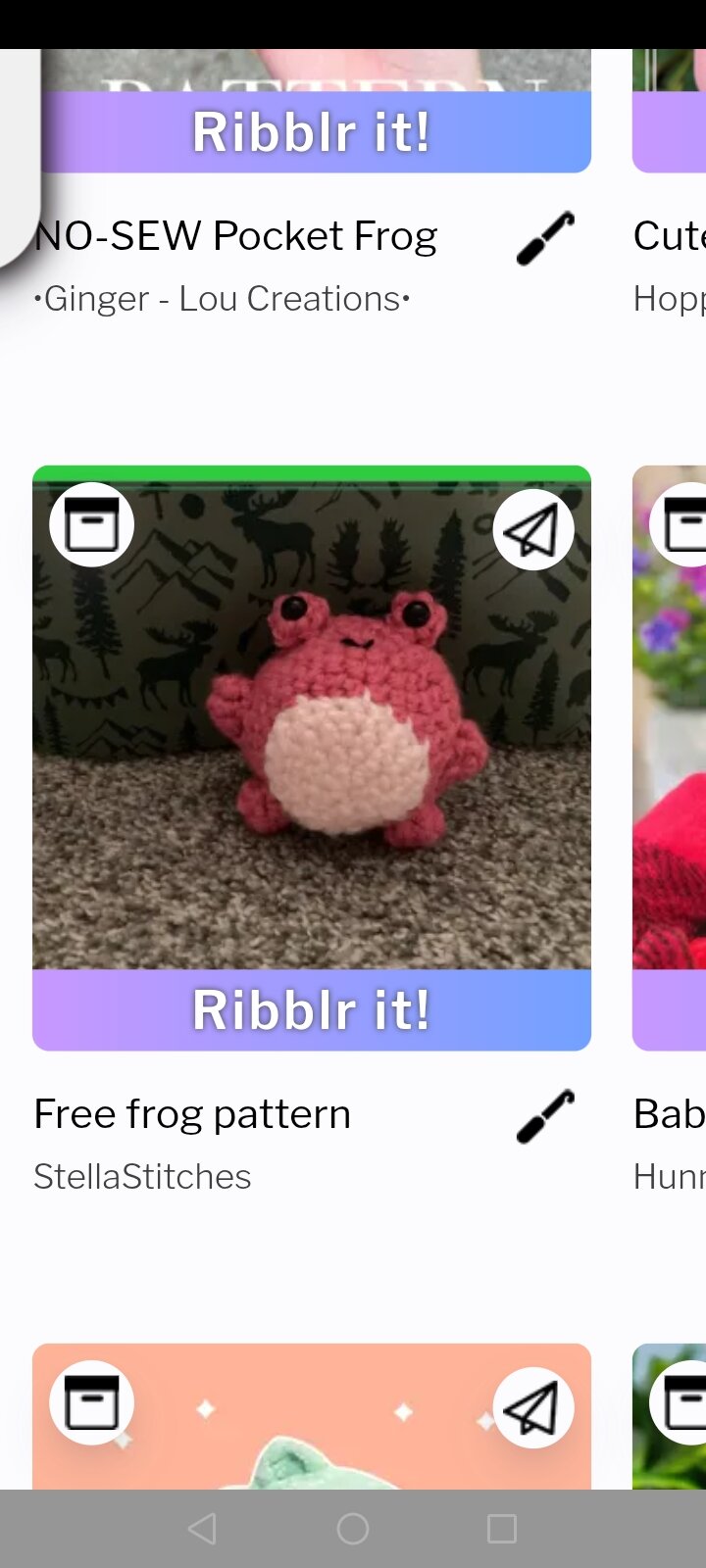Tap Ribblr it! under the pink frog photo
The image size is (706, 1568).
[x=312, y=1010]
